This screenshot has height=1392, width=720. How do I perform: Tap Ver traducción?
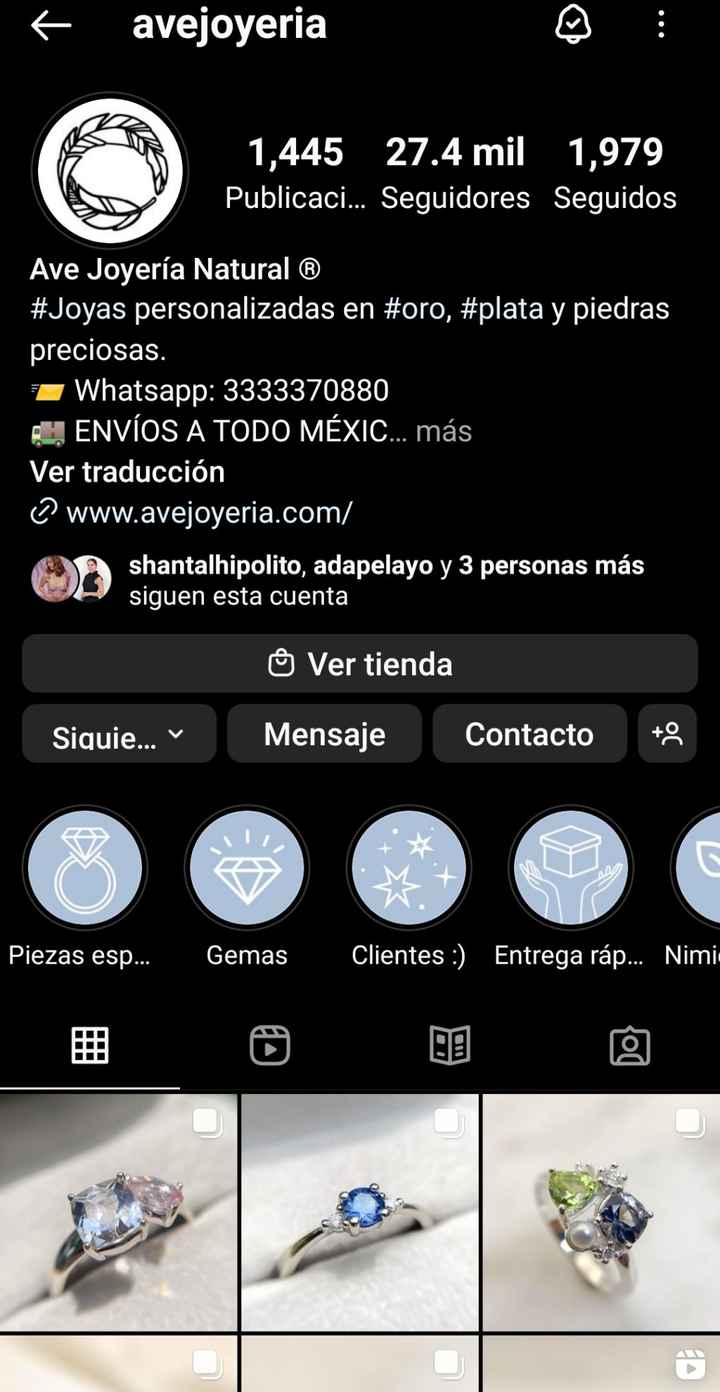click(x=127, y=472)
